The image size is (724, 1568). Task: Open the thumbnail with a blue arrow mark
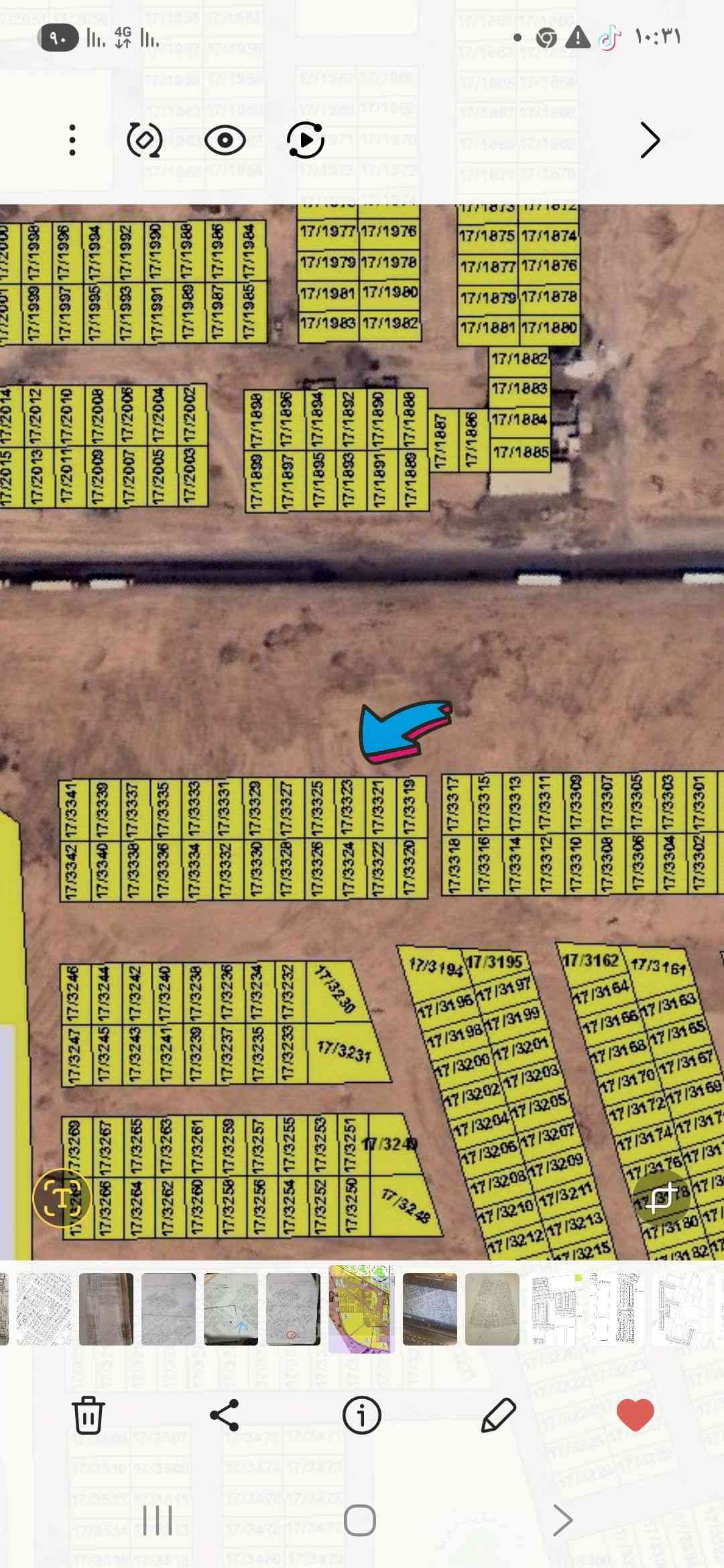[x=231, y=1309]
